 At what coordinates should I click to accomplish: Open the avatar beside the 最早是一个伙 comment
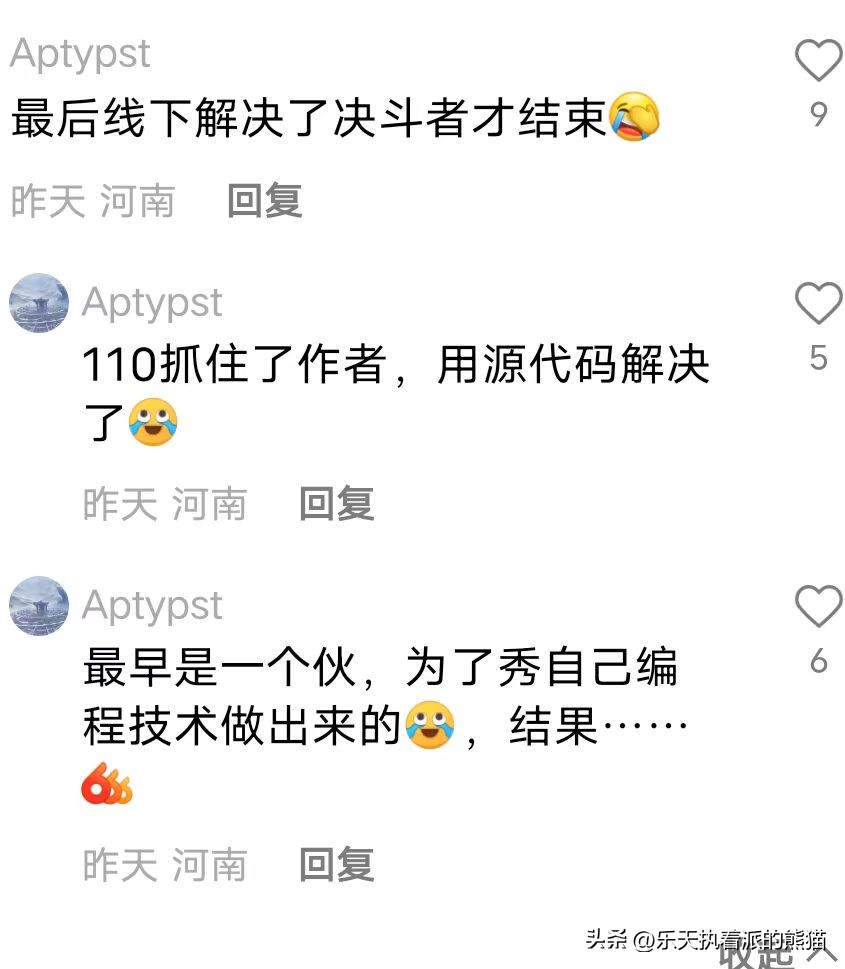tap(39, 605)
